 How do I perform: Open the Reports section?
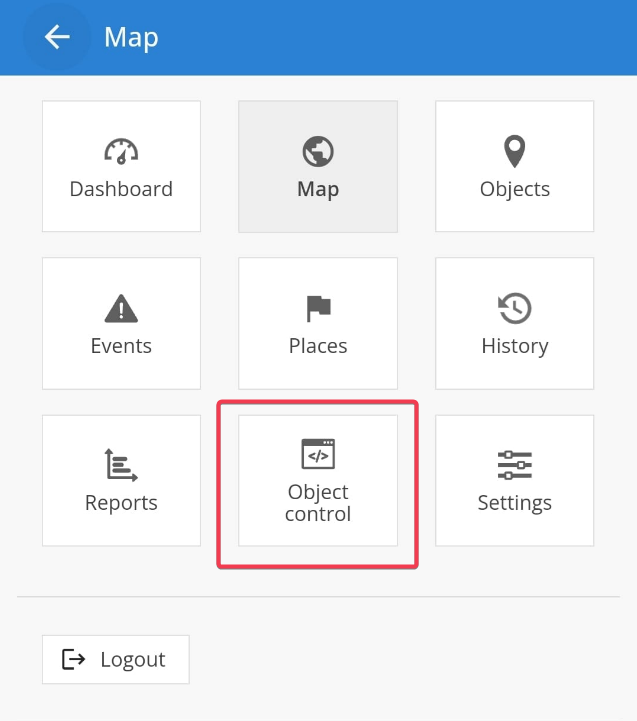pos(121,481)
